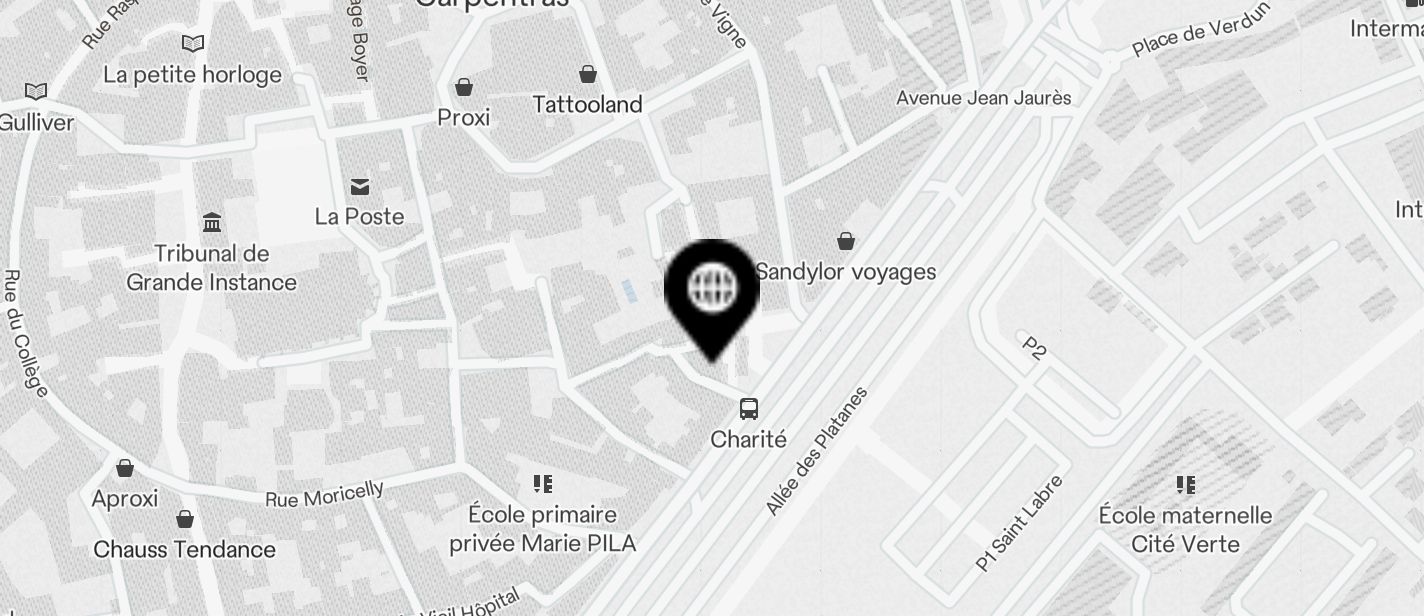Open École primaire privée Marie PILA marker
The image size is (1424, 616).
(543, 485)
